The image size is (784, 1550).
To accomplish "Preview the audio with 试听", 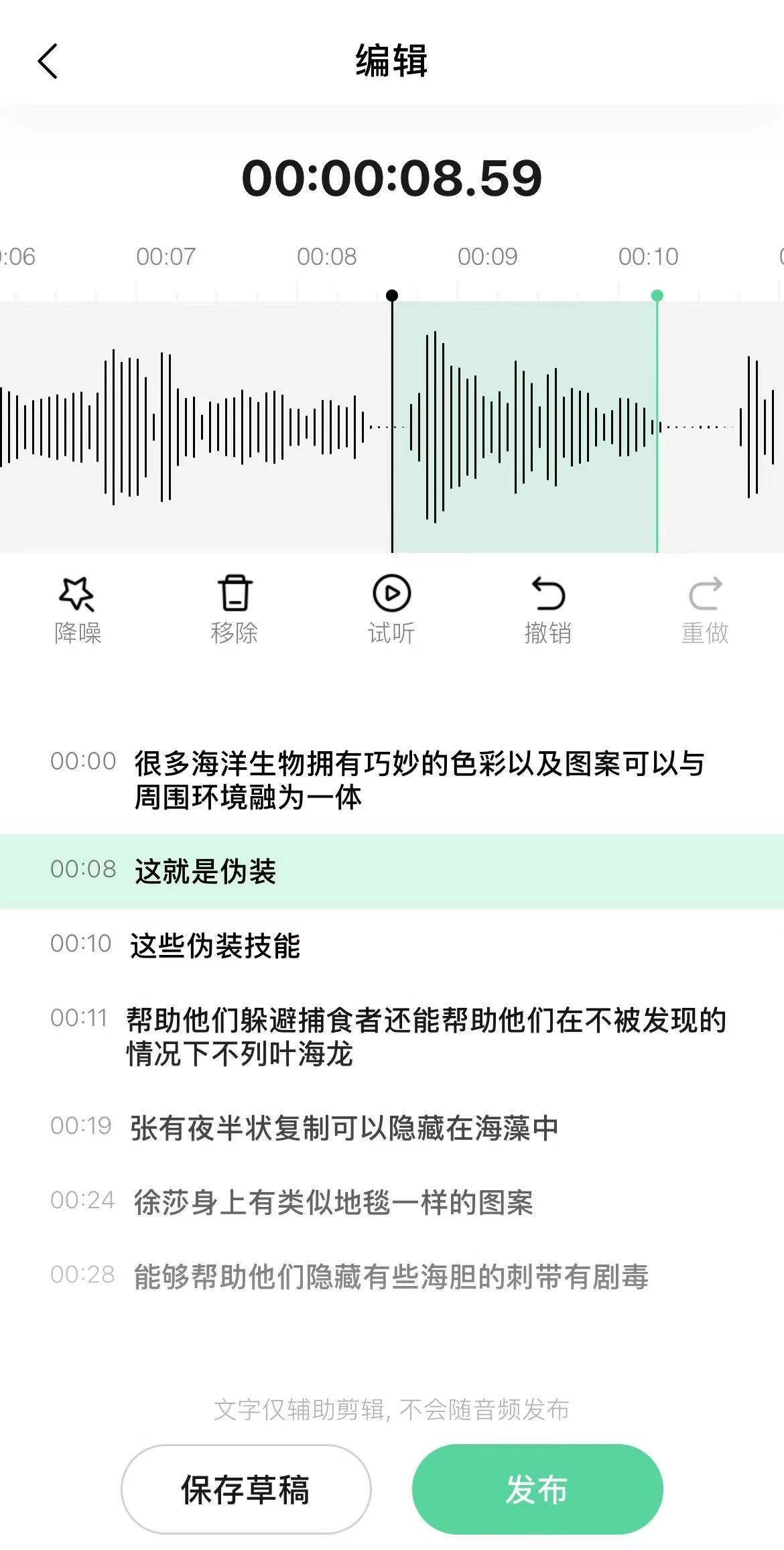I will (391, 608).
